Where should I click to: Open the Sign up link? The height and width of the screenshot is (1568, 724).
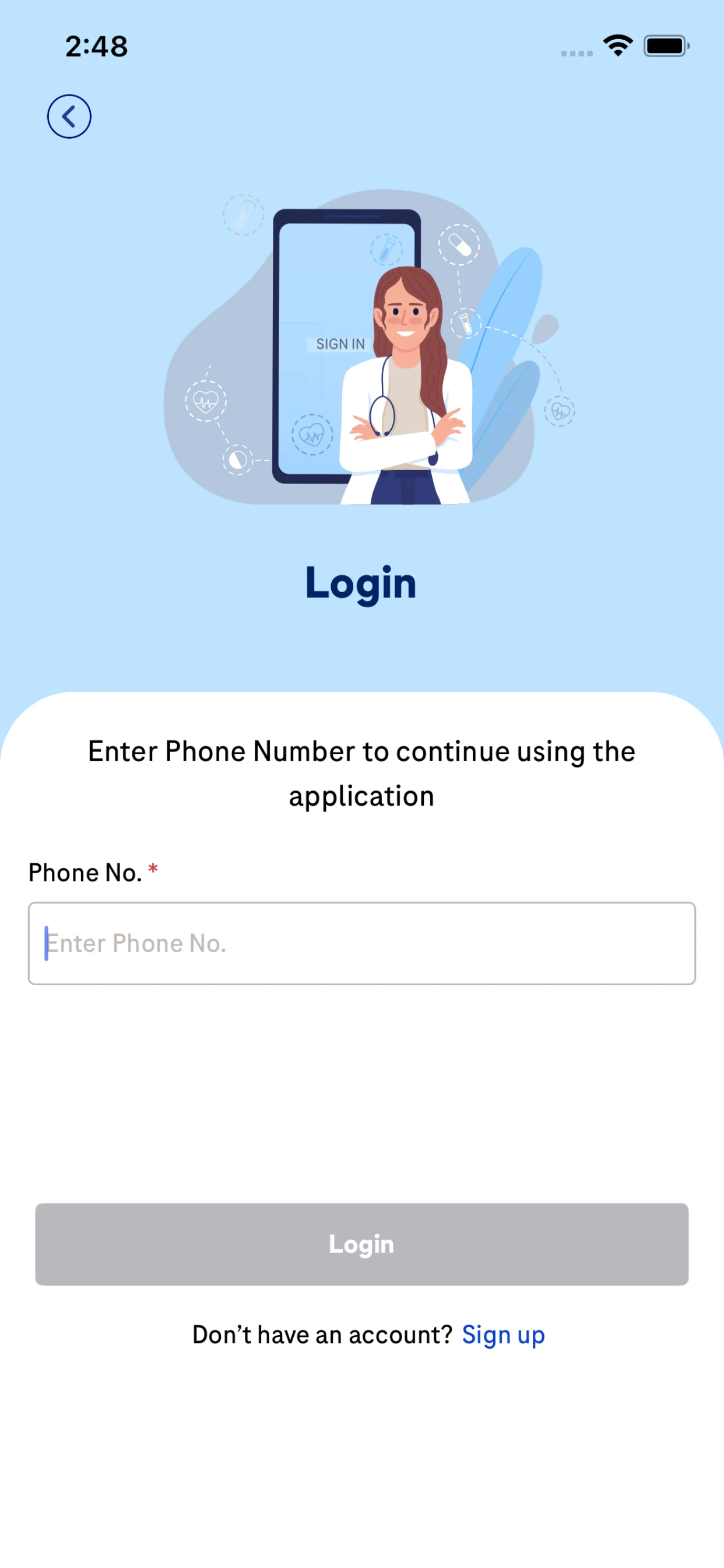(x=503, y=1334)
